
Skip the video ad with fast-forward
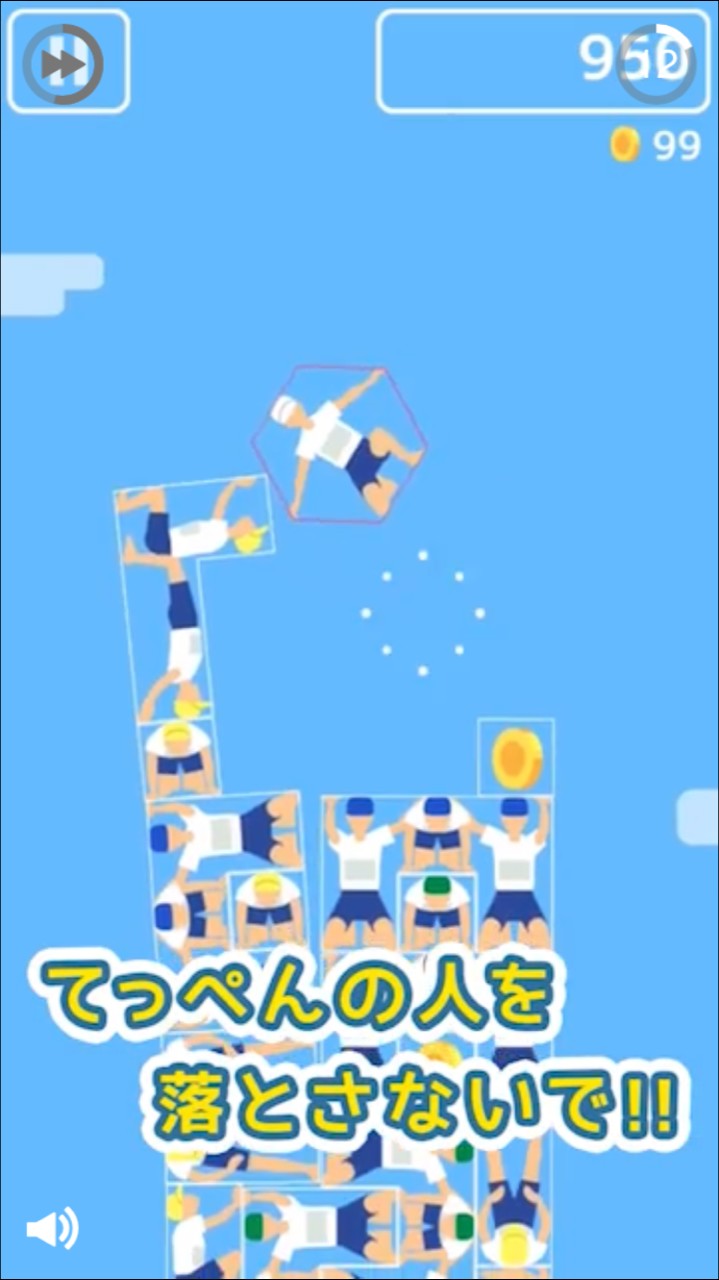[x=62, y=64]
